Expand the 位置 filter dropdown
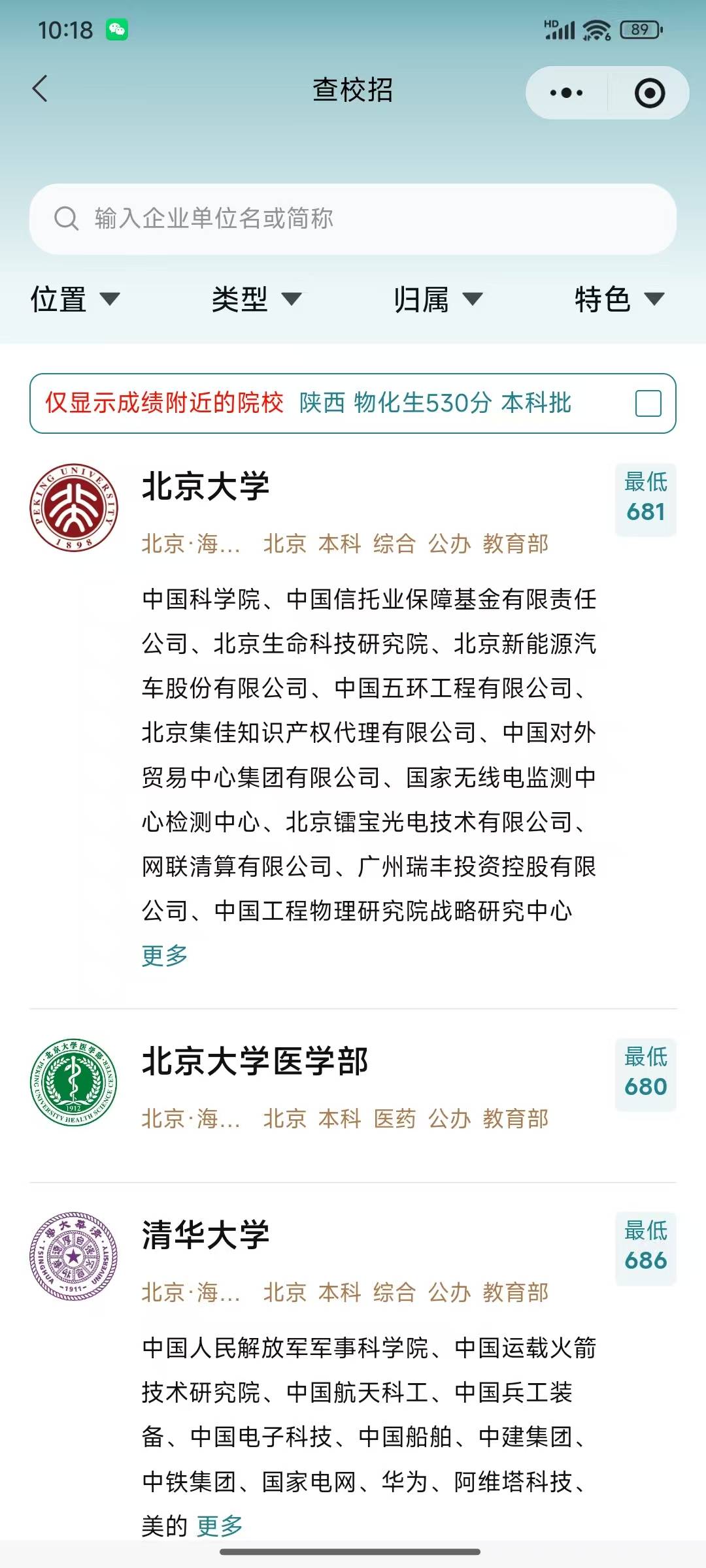The width and height of the screenshot is (706, 1568). (x=75, y=299)
